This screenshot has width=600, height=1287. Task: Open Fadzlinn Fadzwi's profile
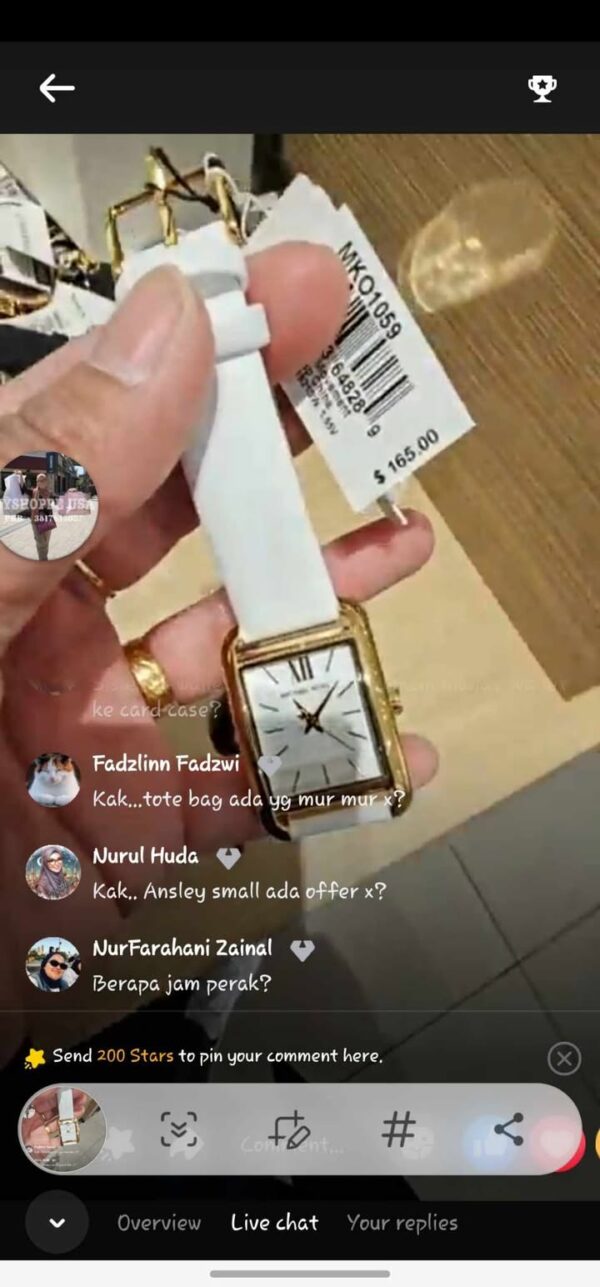(x=52, y=780)
